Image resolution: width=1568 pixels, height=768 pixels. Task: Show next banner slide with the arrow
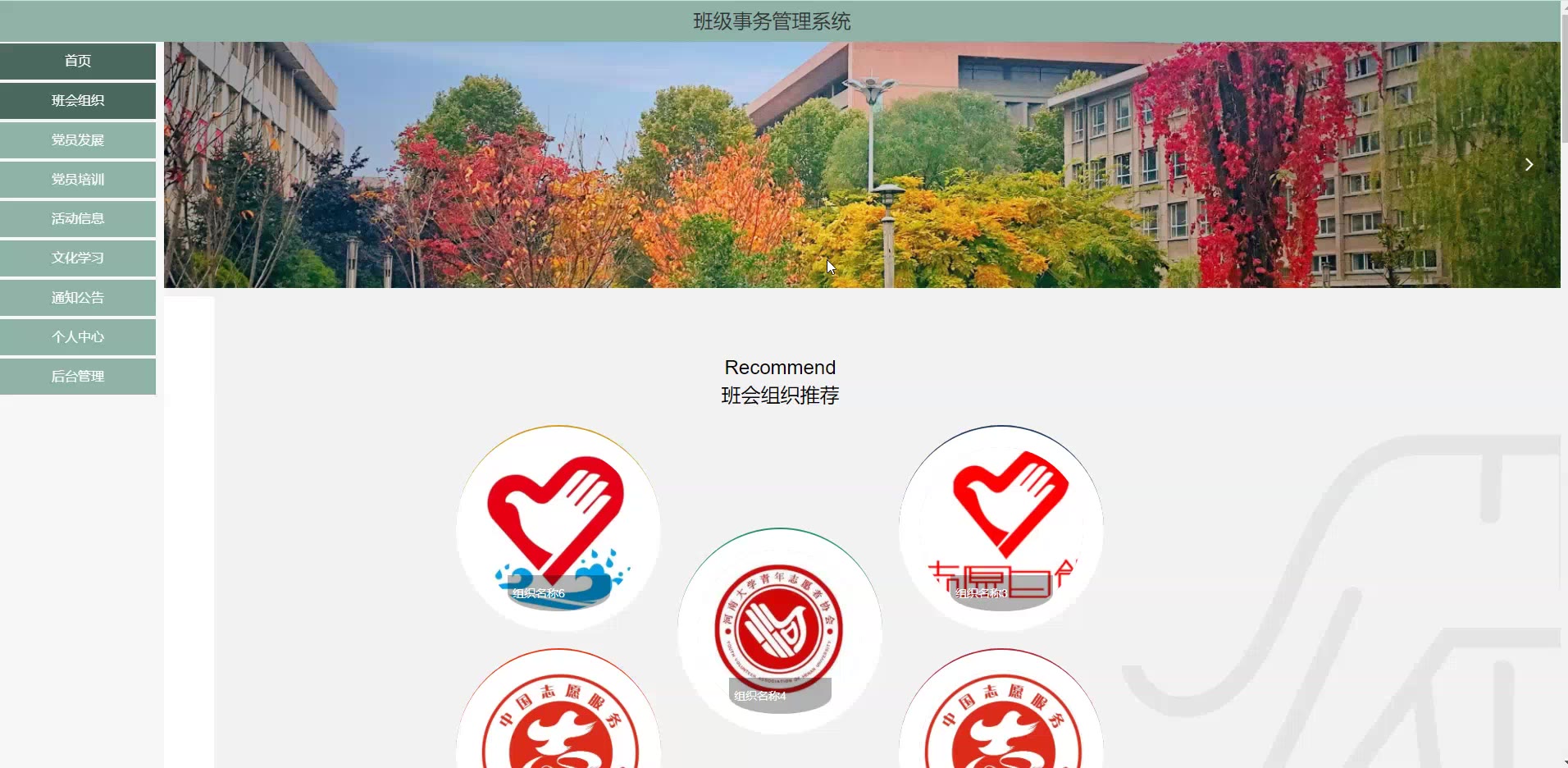tap(1529, 165)
